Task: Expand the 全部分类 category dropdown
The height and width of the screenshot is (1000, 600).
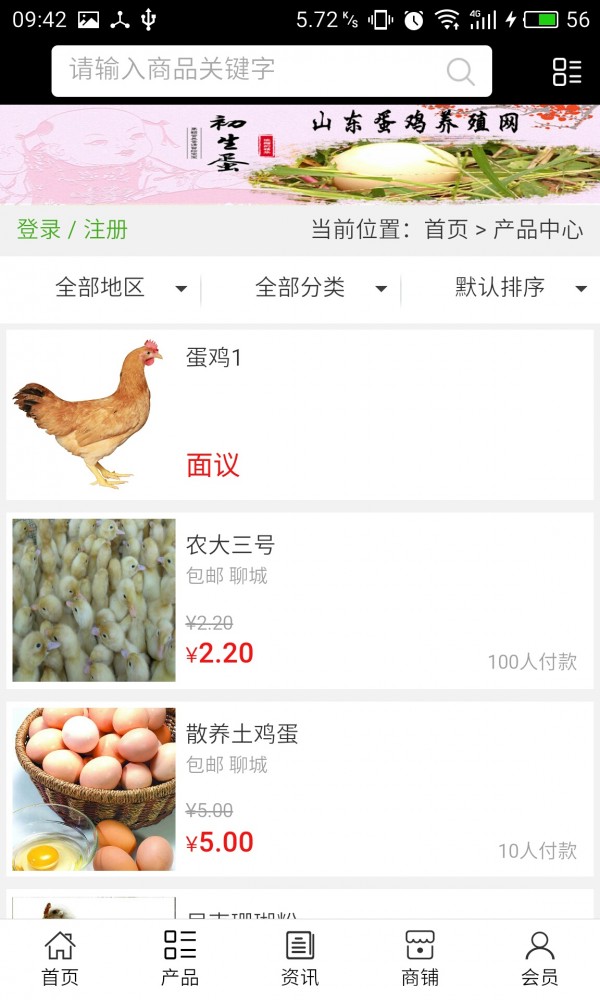Action: pos(320,288)
